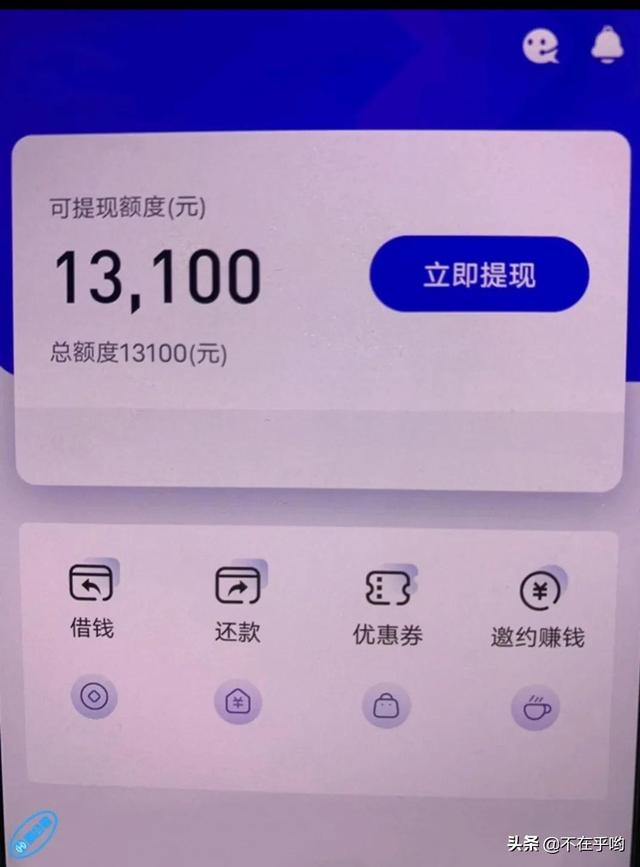Open 邀约赚钱 invite and earn
The image size is (640, 867).
pyautogui.click(x=538, y=608)
